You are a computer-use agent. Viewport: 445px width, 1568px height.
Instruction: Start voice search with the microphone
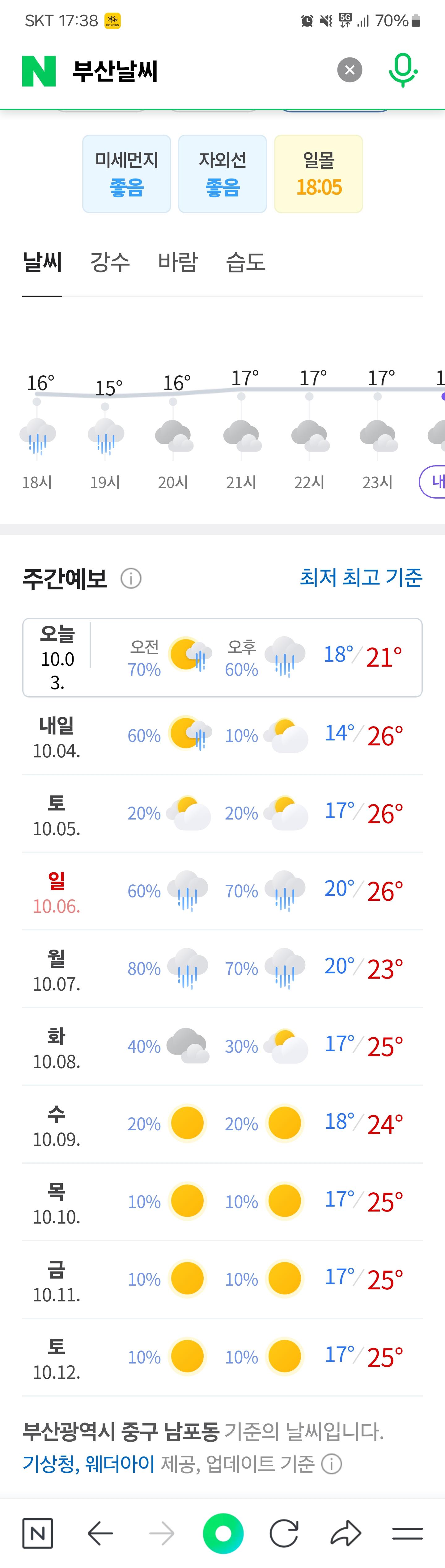pos(402,70)
